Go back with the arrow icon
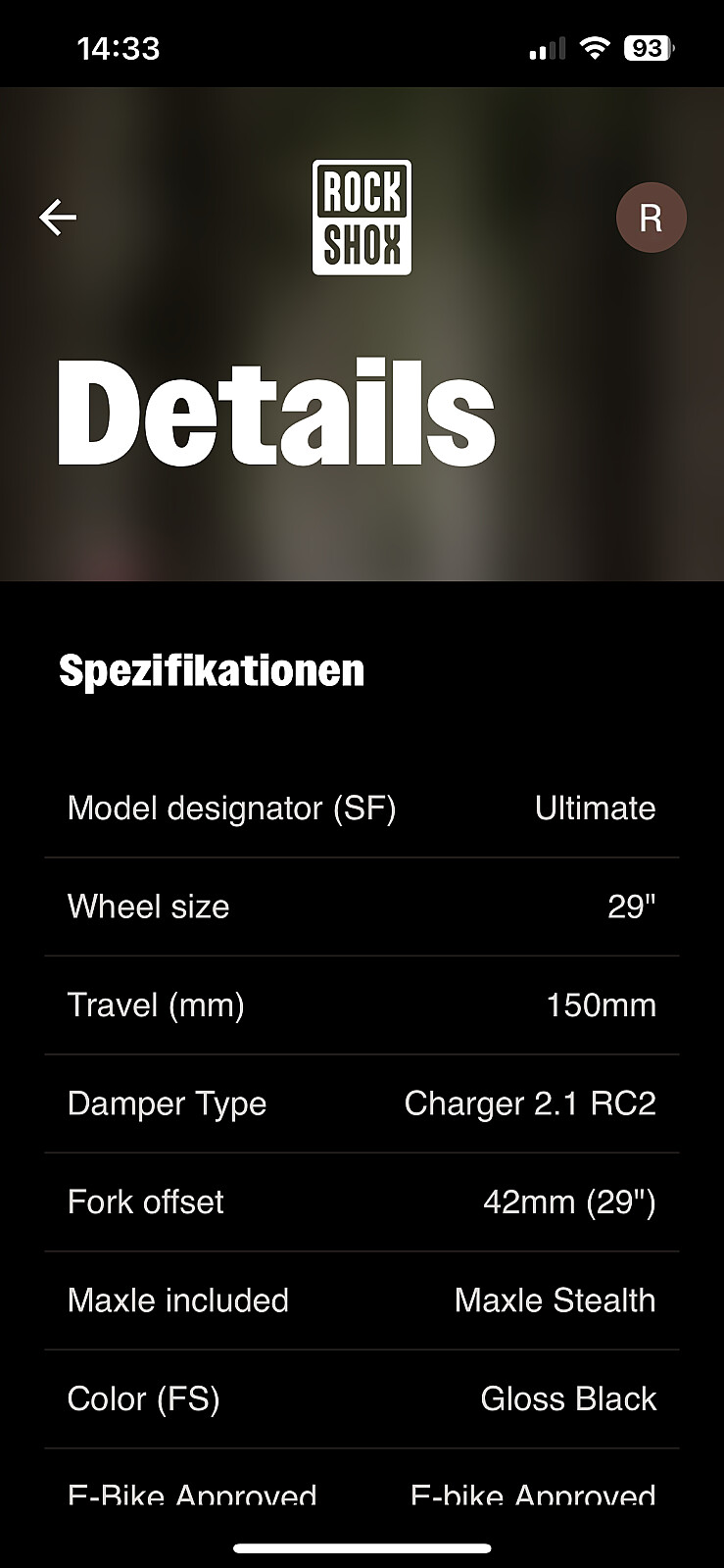The height and width of the screenshot is (1568, 724). coord(58,218)
